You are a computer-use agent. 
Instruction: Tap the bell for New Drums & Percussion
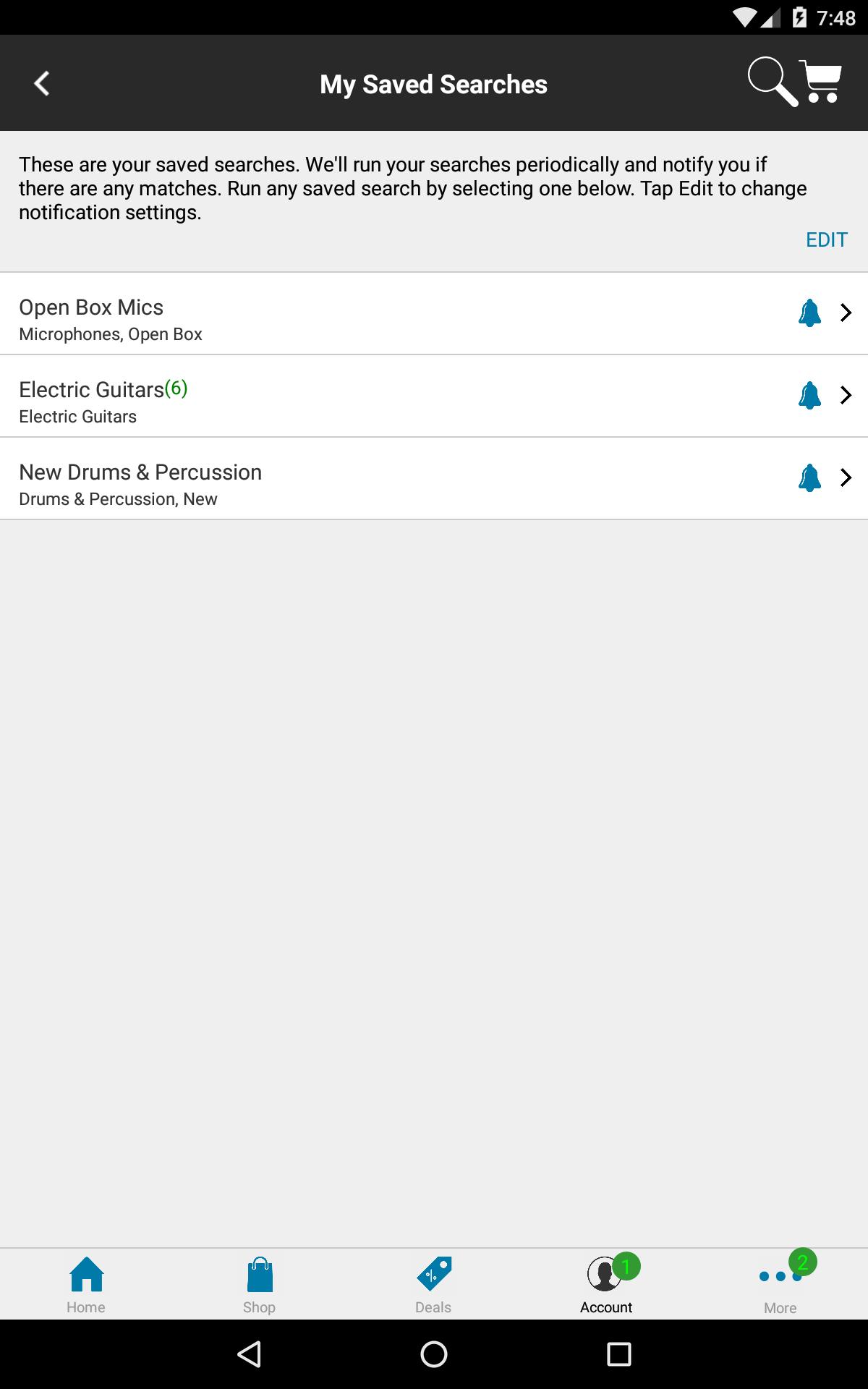click(809, 477)
